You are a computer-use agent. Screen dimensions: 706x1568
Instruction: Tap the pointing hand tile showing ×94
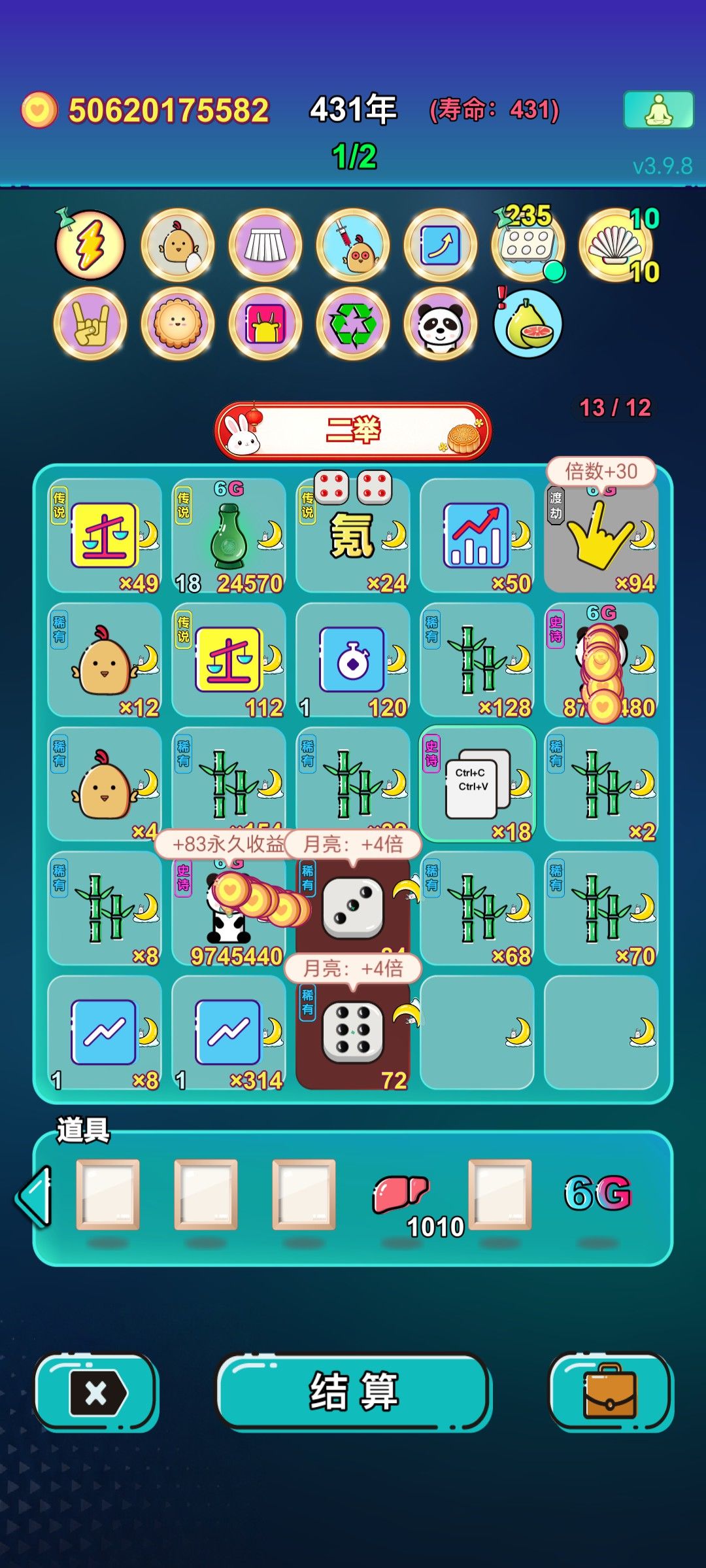601,536
